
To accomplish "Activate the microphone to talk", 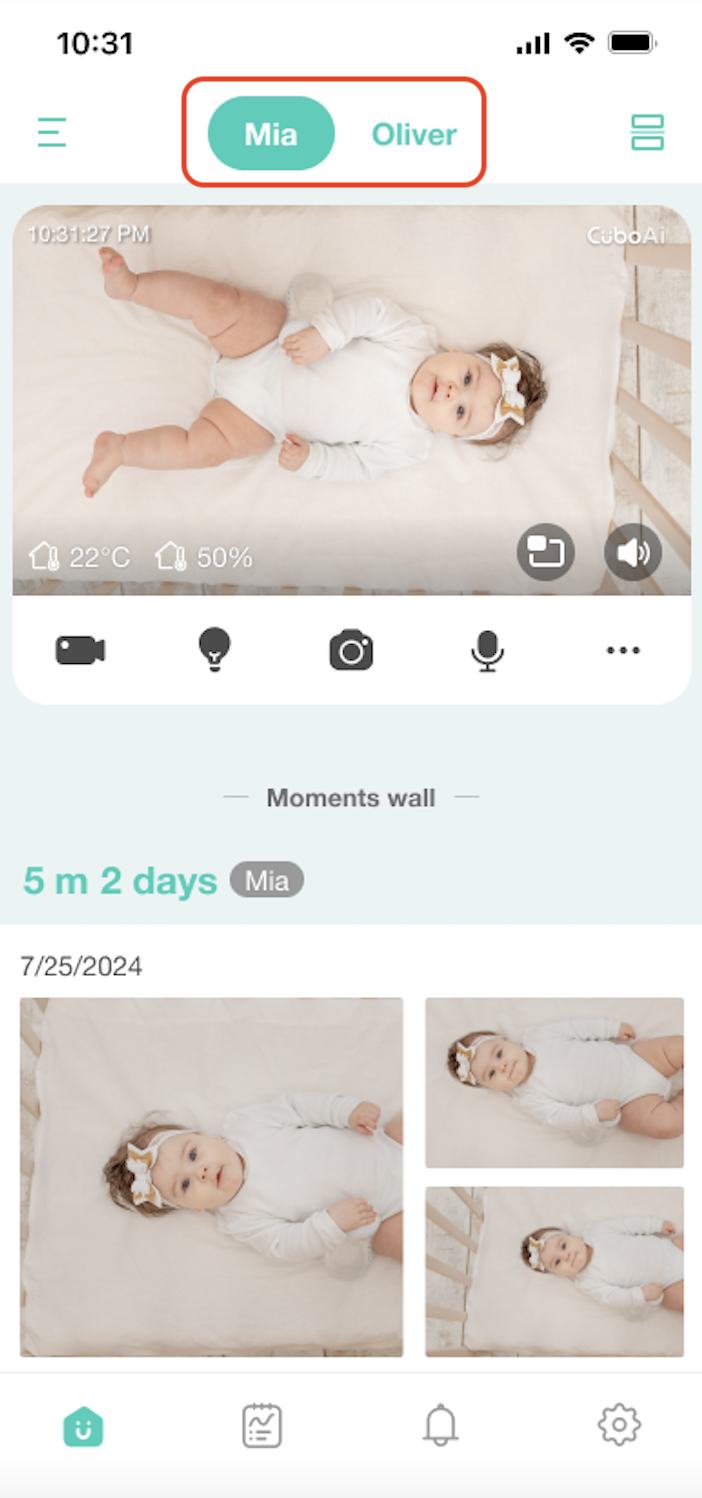I will tap(487, 651).
